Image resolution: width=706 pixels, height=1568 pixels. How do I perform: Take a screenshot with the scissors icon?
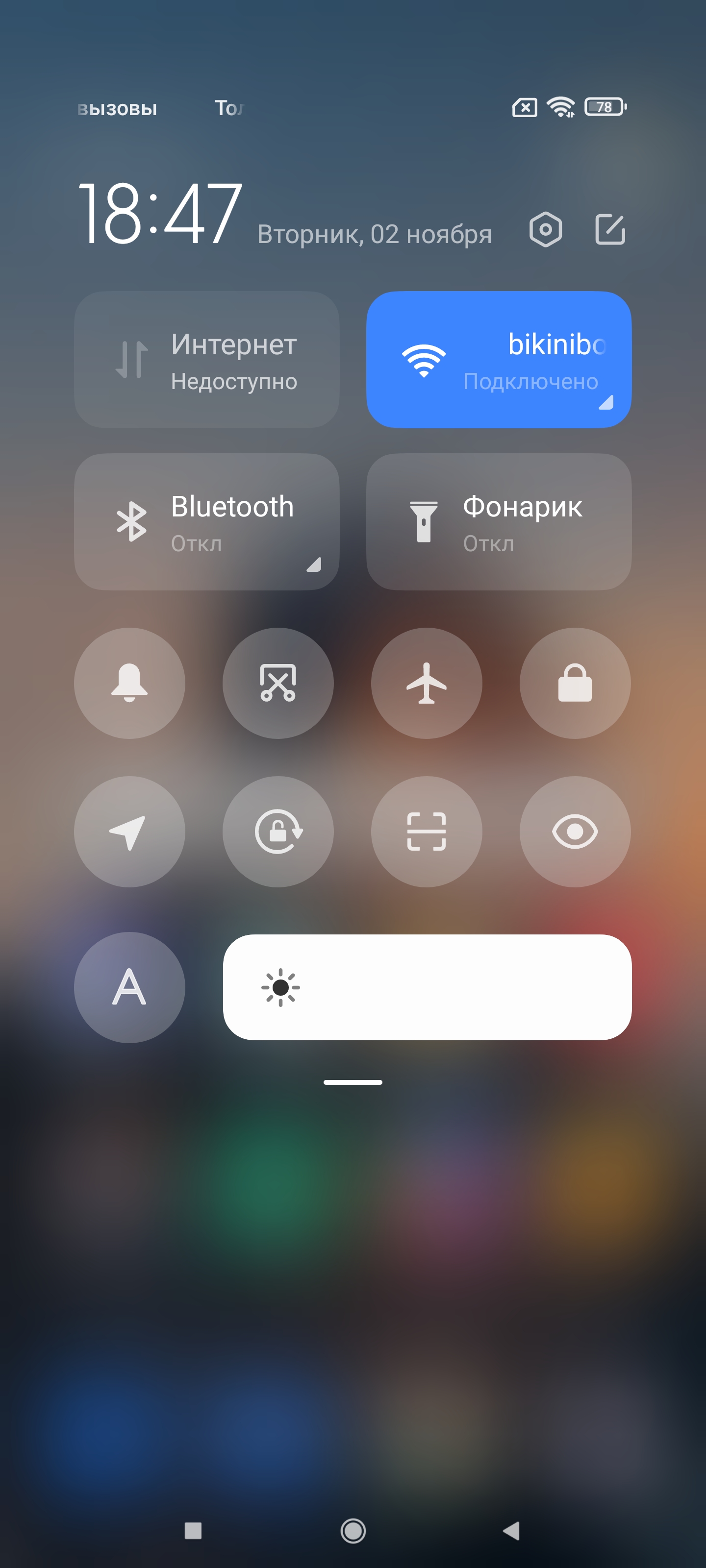click(278, 683)
